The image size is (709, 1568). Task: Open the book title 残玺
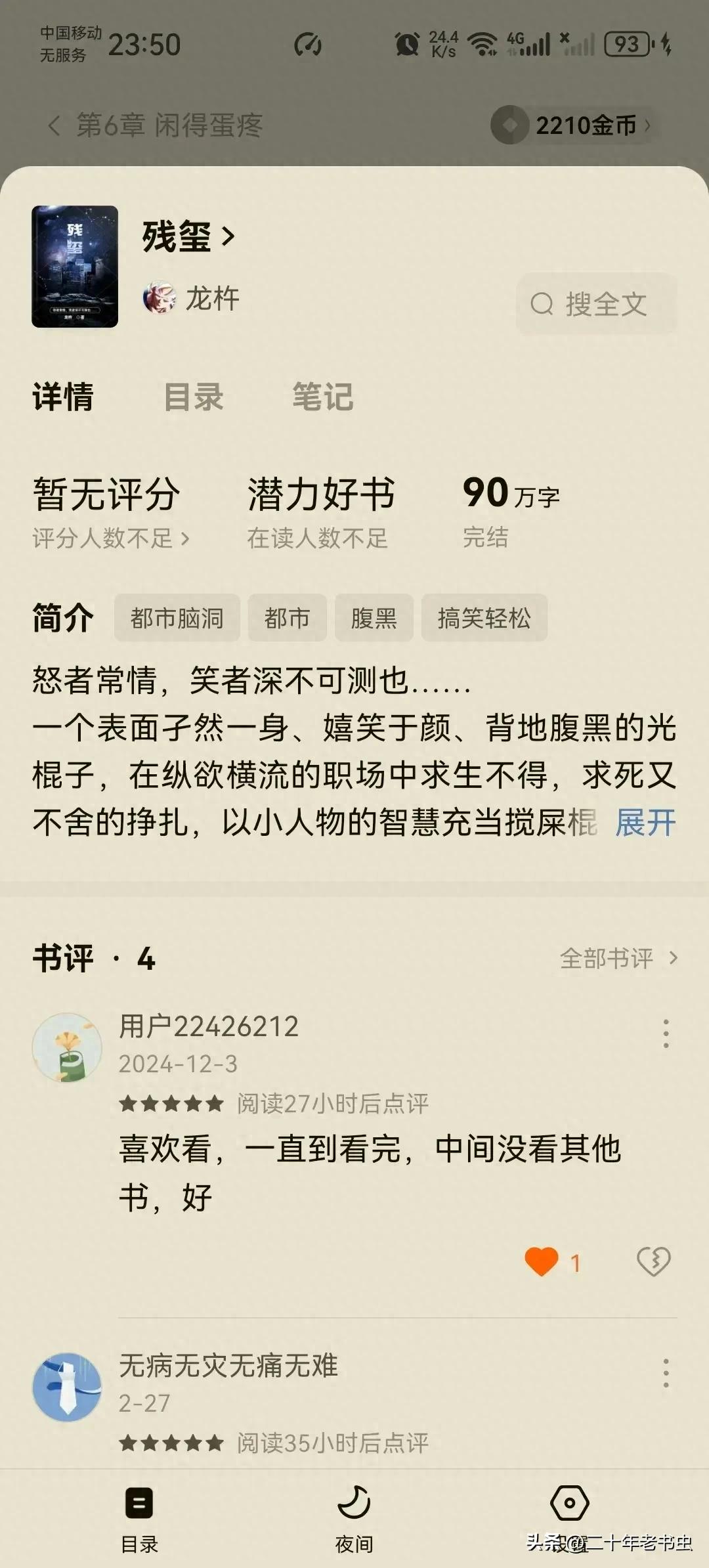(188, 236)
